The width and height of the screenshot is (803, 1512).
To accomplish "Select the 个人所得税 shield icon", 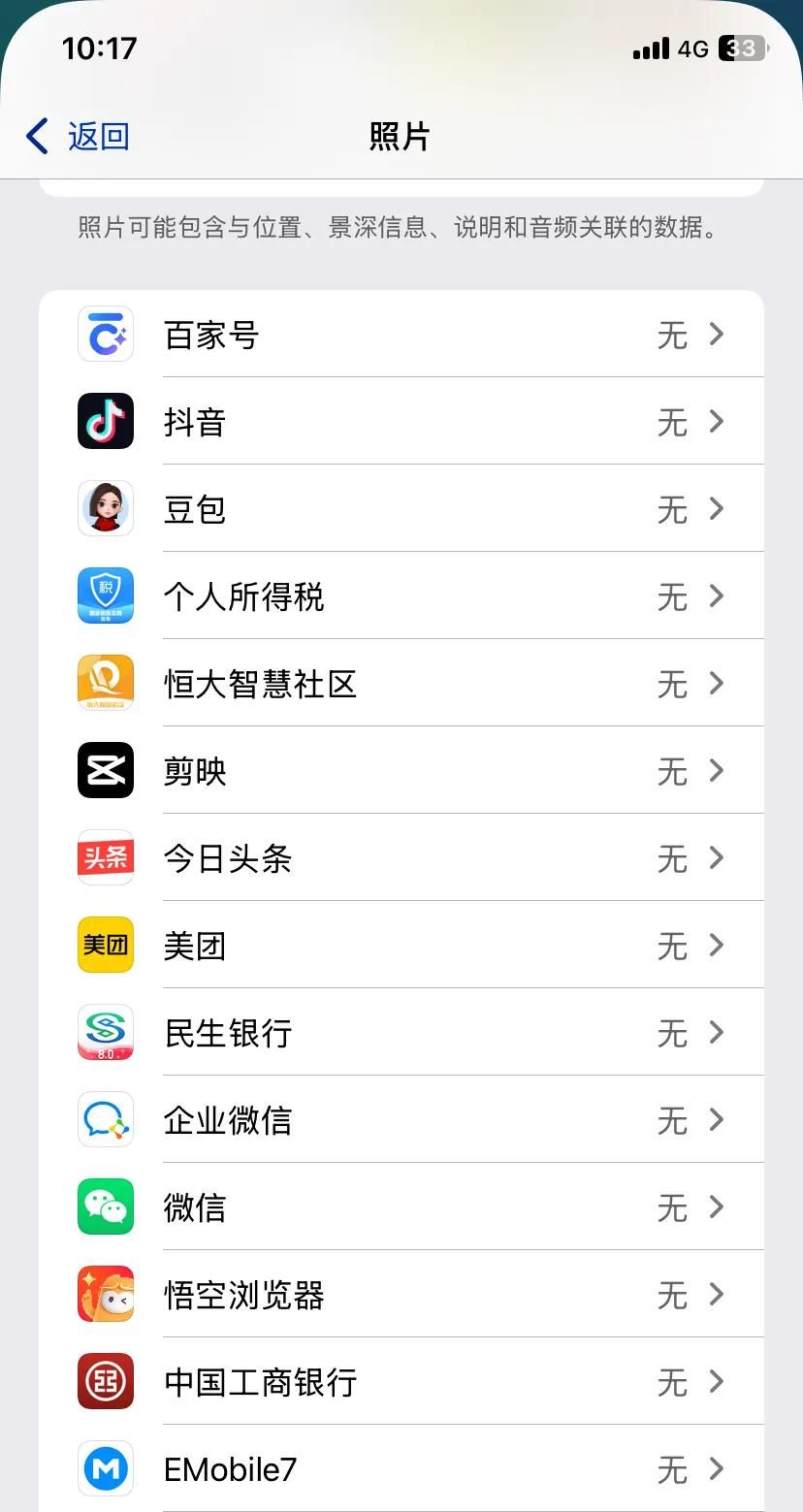I will coord(105,595).
